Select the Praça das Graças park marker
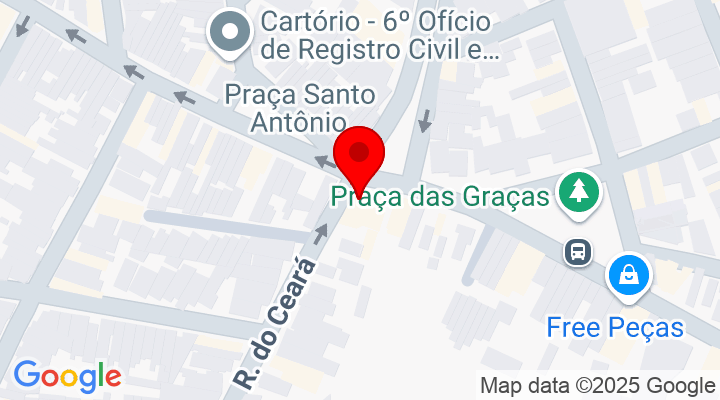 pyautogui.click(x=577, y=191)
